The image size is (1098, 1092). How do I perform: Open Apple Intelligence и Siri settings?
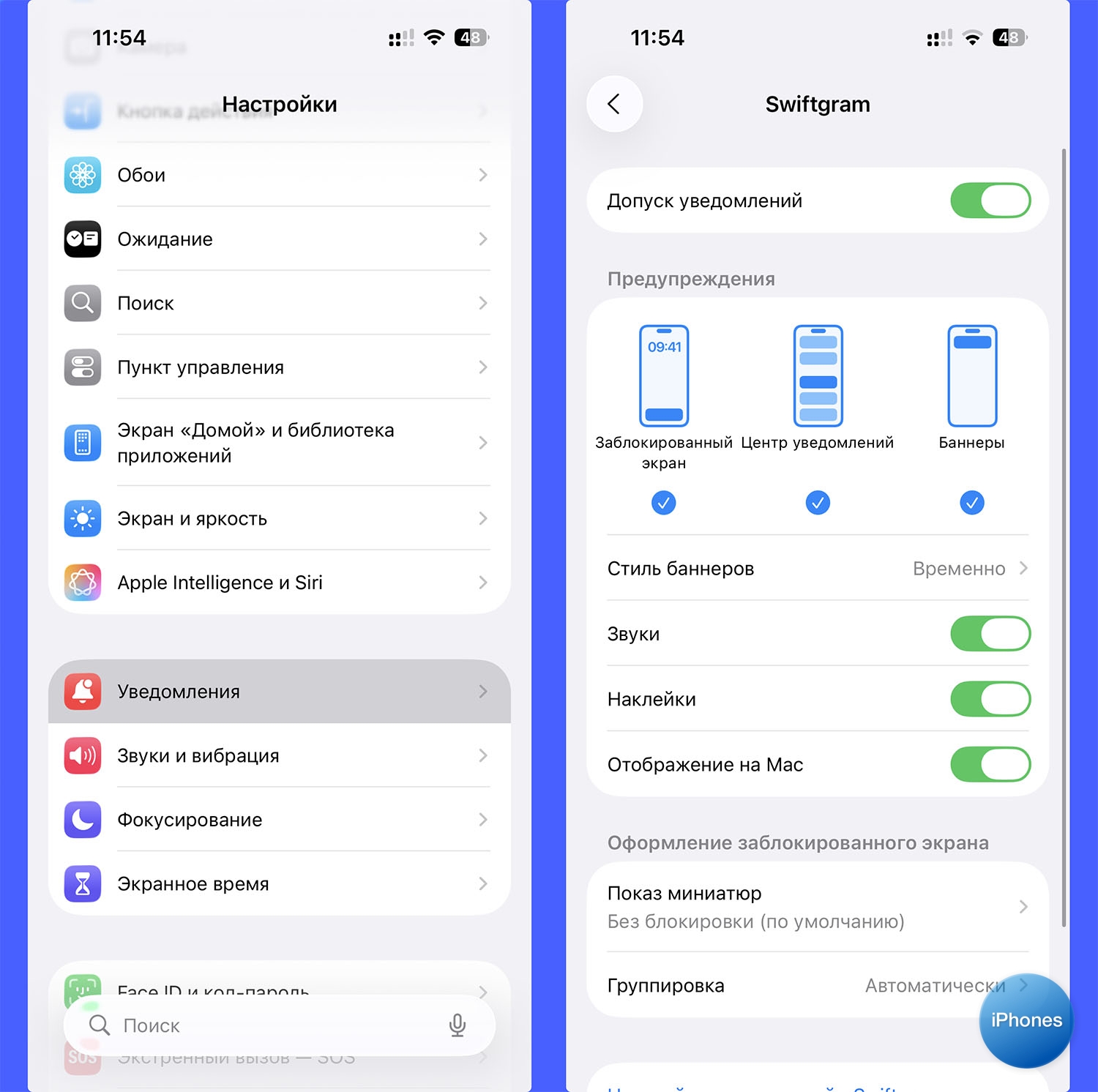click(x=278, y=583)
